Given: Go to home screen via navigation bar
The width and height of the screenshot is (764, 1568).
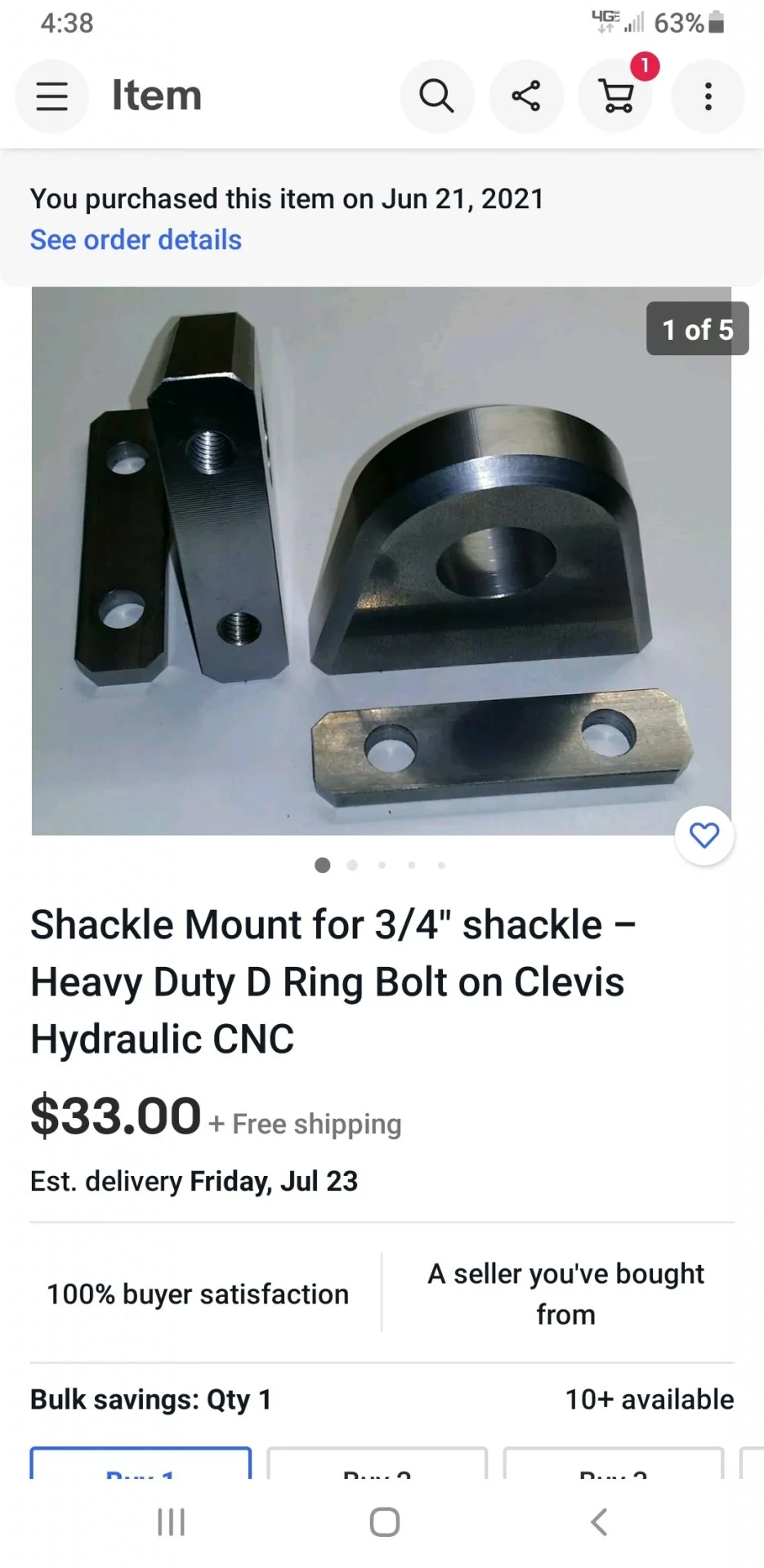Looking at the screenshot, I should coord(384,1522).
